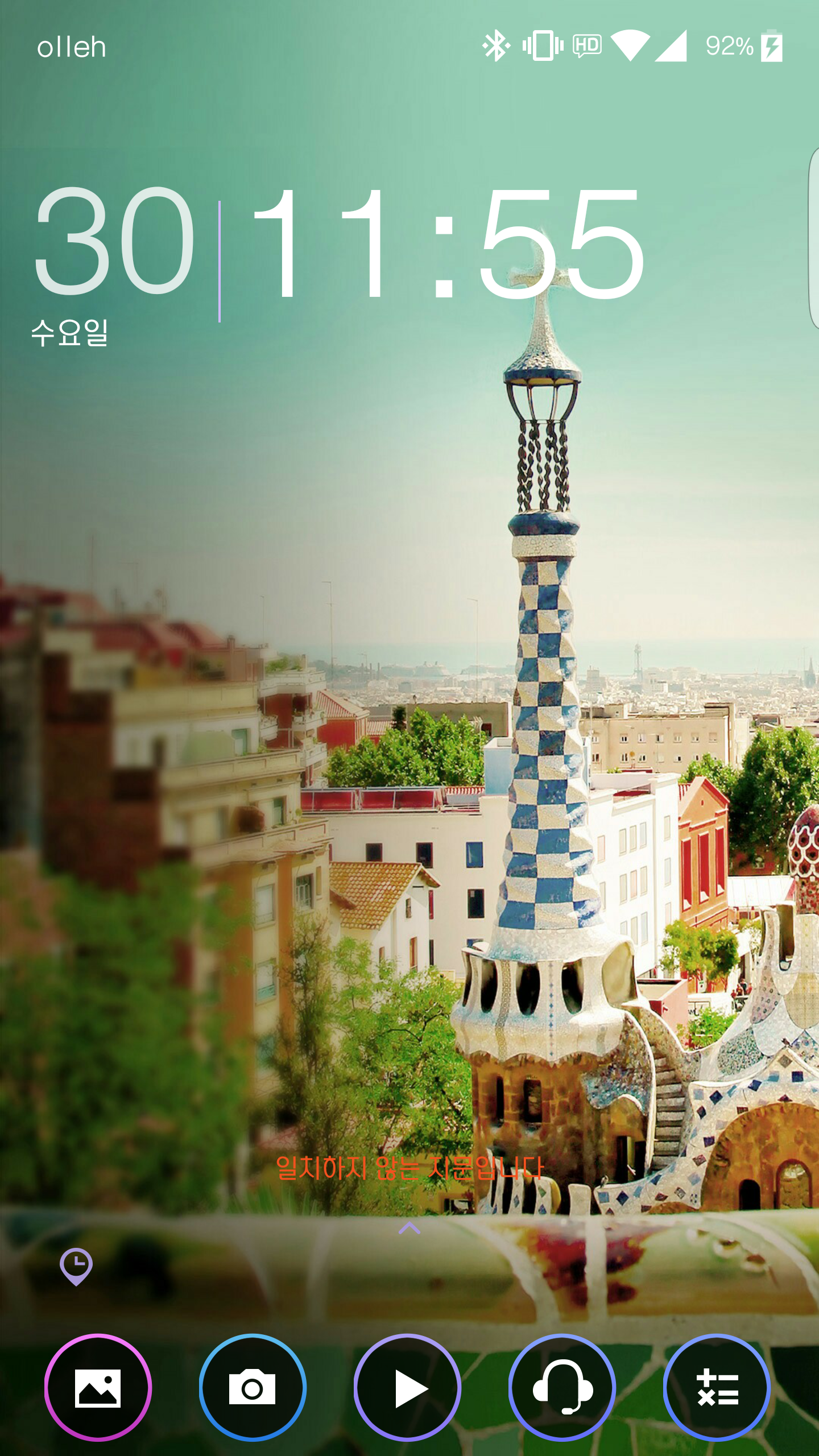
Task: Open the gallery shortcut
Action: point(98,1388)
